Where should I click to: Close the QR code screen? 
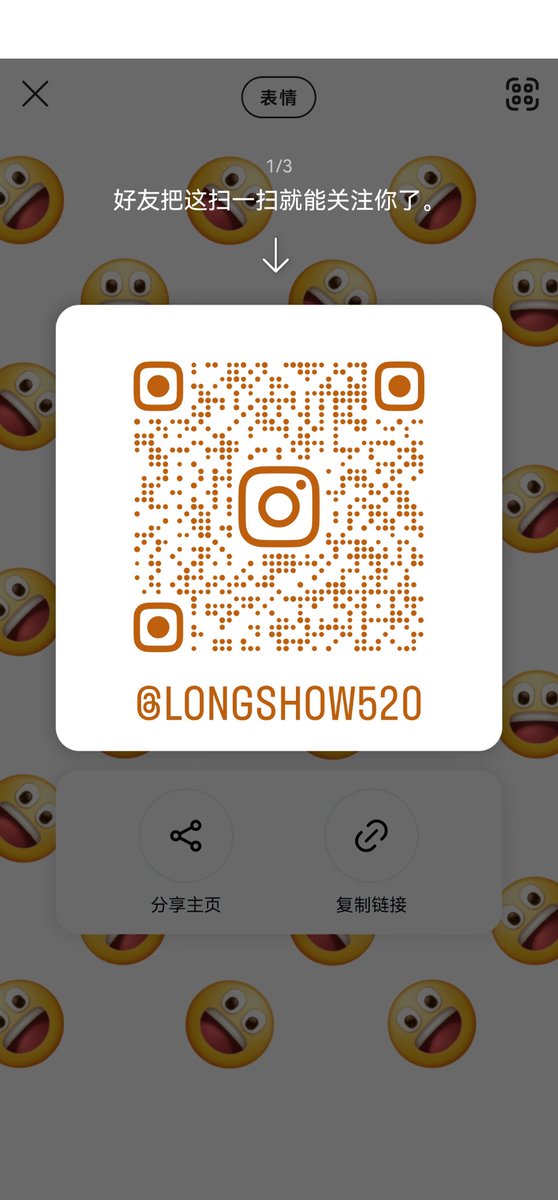click(x=35, y=95)
